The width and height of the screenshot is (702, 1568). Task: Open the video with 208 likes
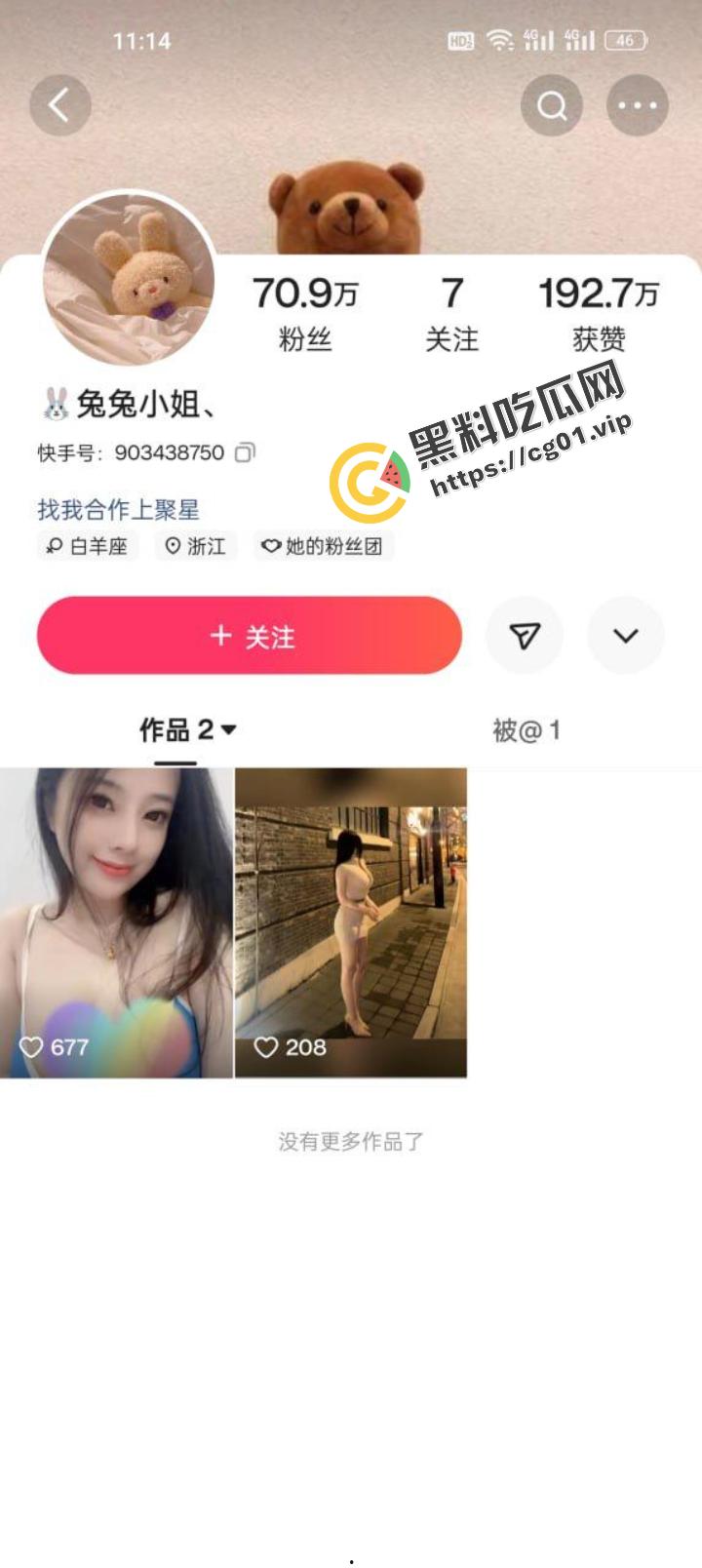point(351,921)
